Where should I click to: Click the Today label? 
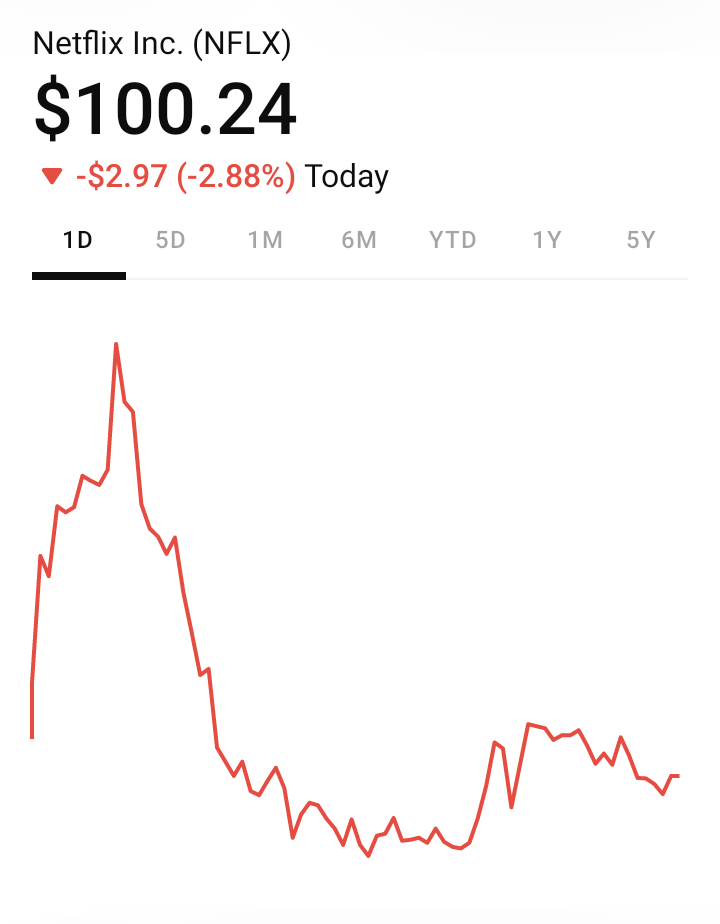click(347, 175)
